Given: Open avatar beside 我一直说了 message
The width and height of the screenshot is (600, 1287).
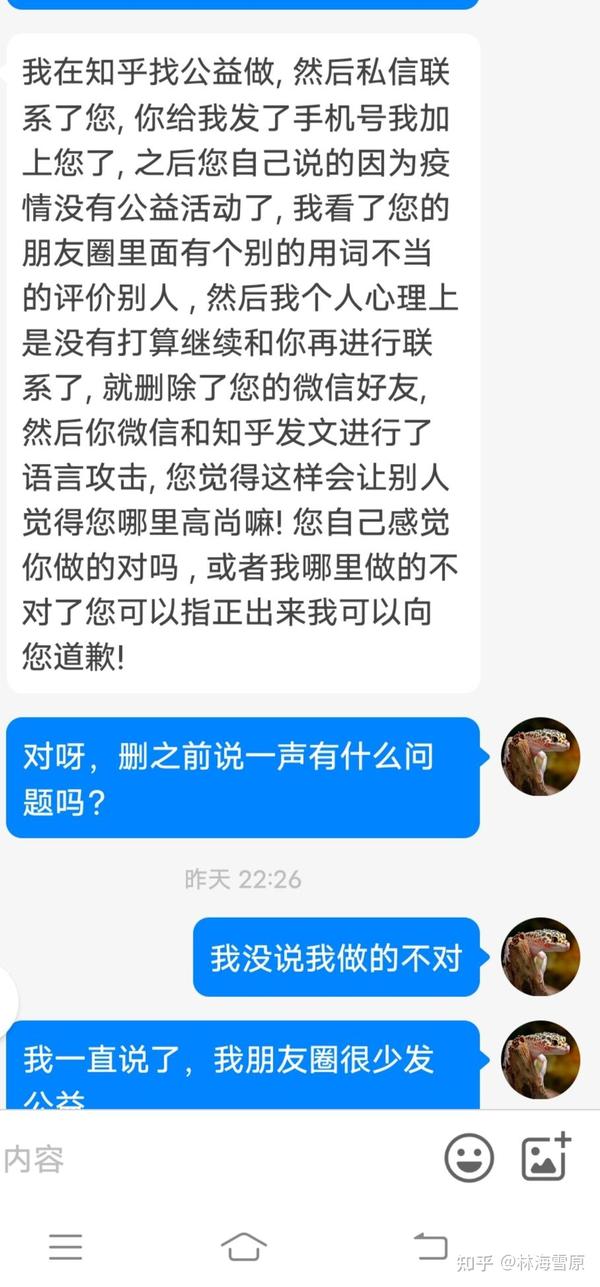Looking at the screenshot, I should coord(541,1059).
